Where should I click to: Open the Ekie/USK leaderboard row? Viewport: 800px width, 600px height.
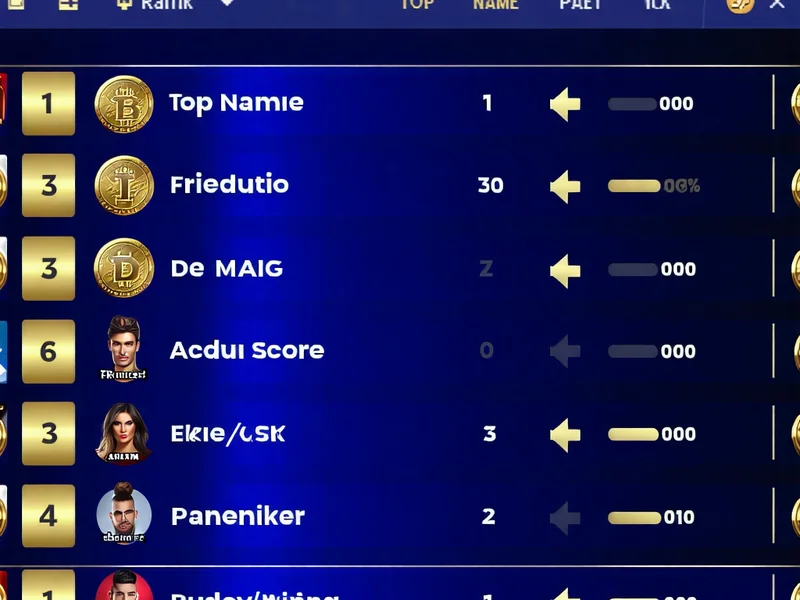pyautogui.click(x=228, y=434)
